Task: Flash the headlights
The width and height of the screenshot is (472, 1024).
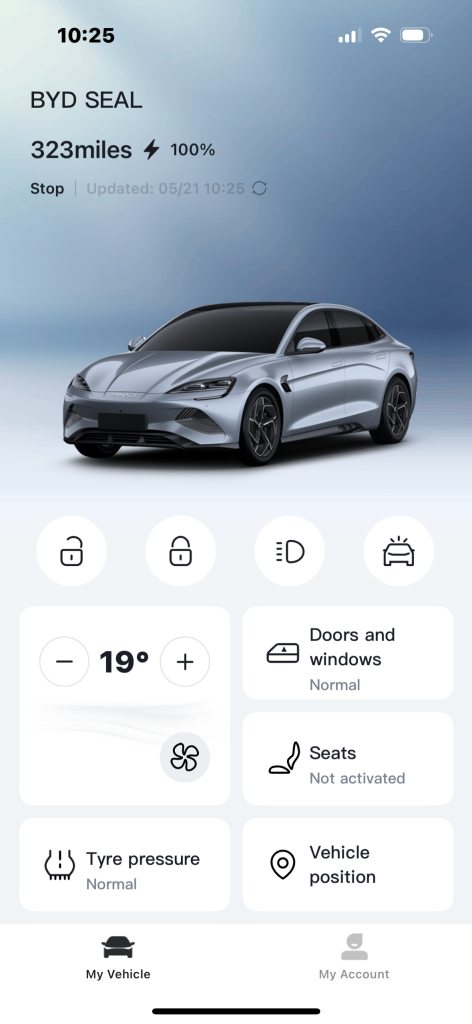Action: [289, 551]
